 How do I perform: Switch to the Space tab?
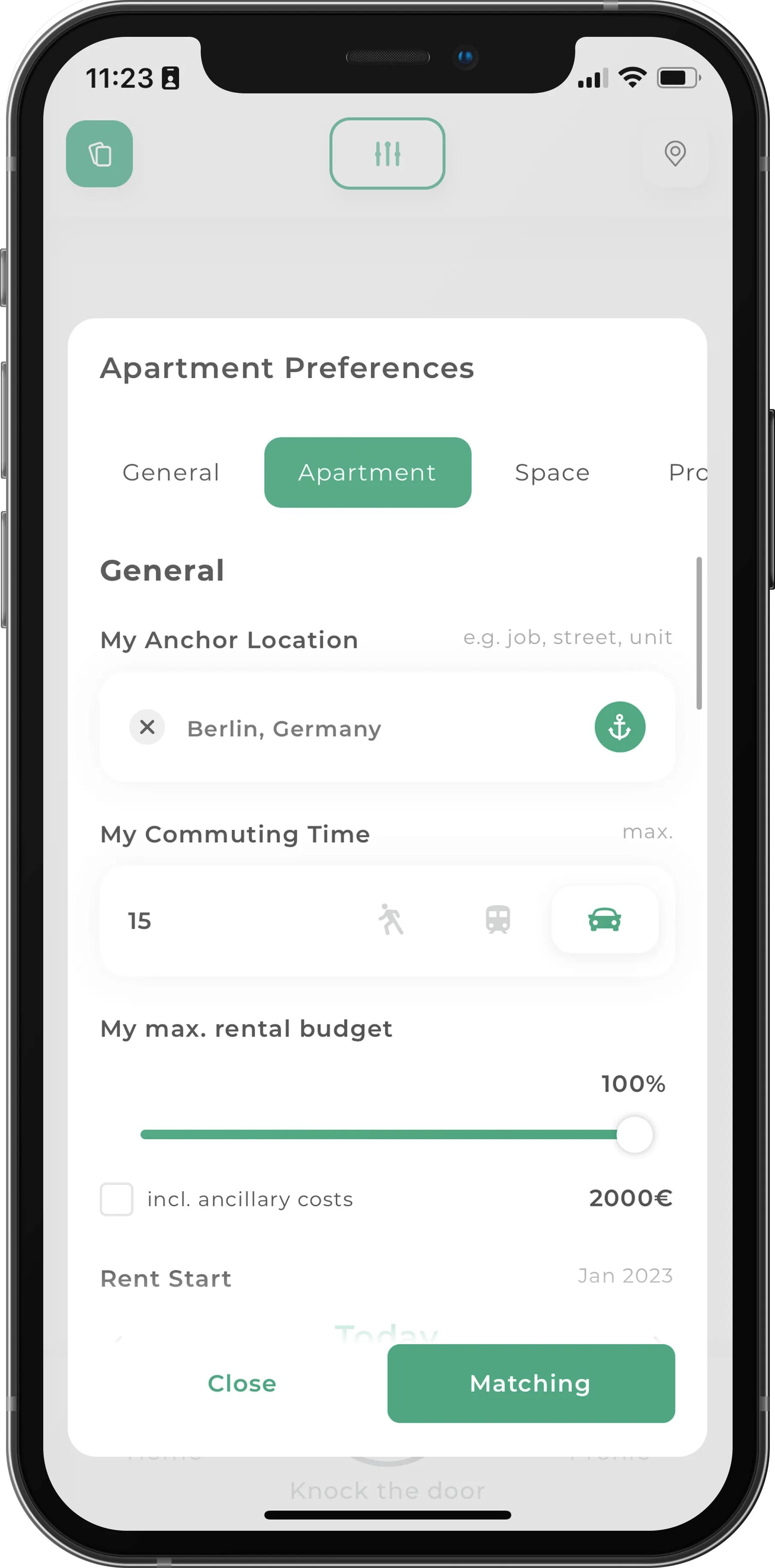[x=552, y=472]
